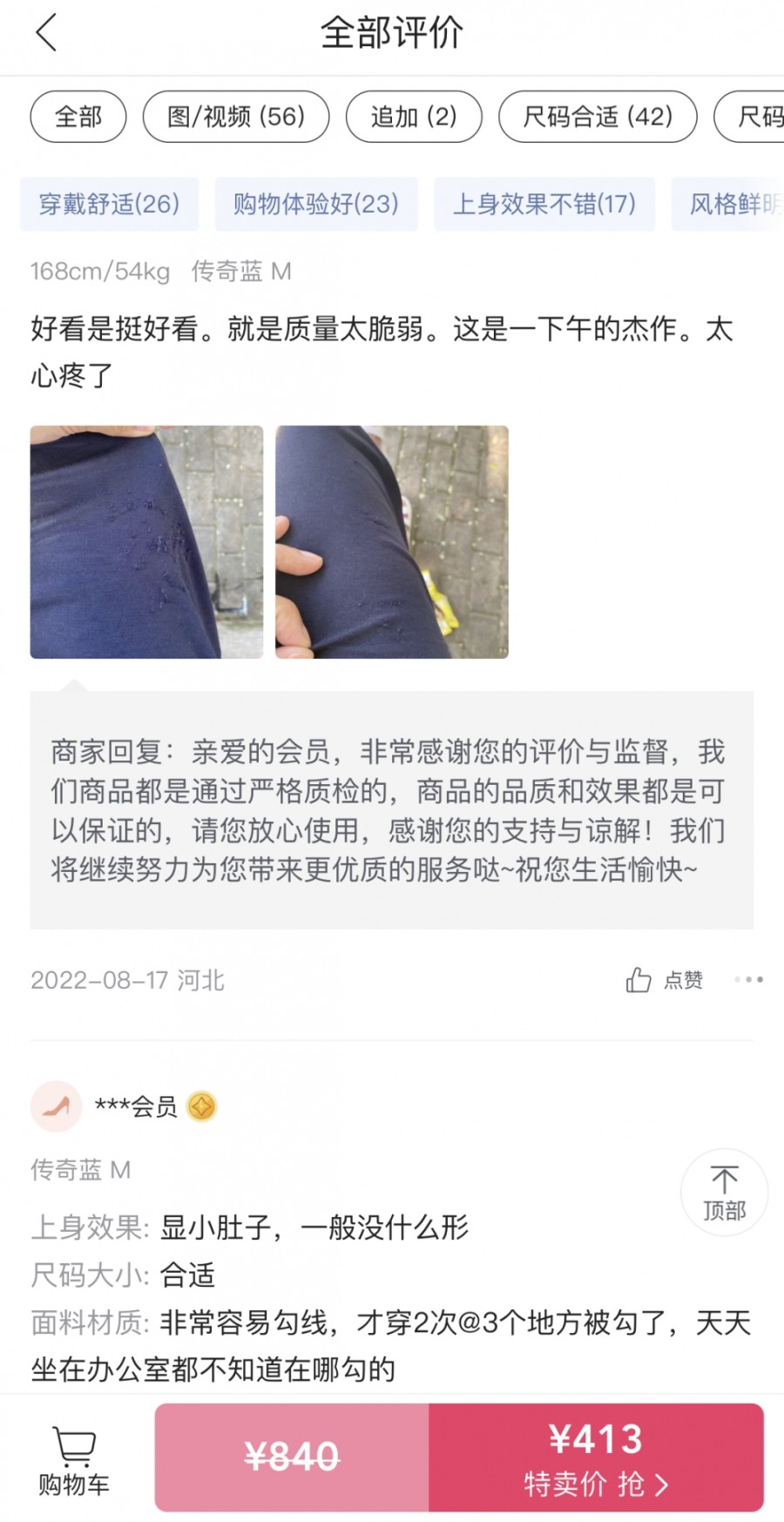Open second review photo with hand

(x=392, y=542)
